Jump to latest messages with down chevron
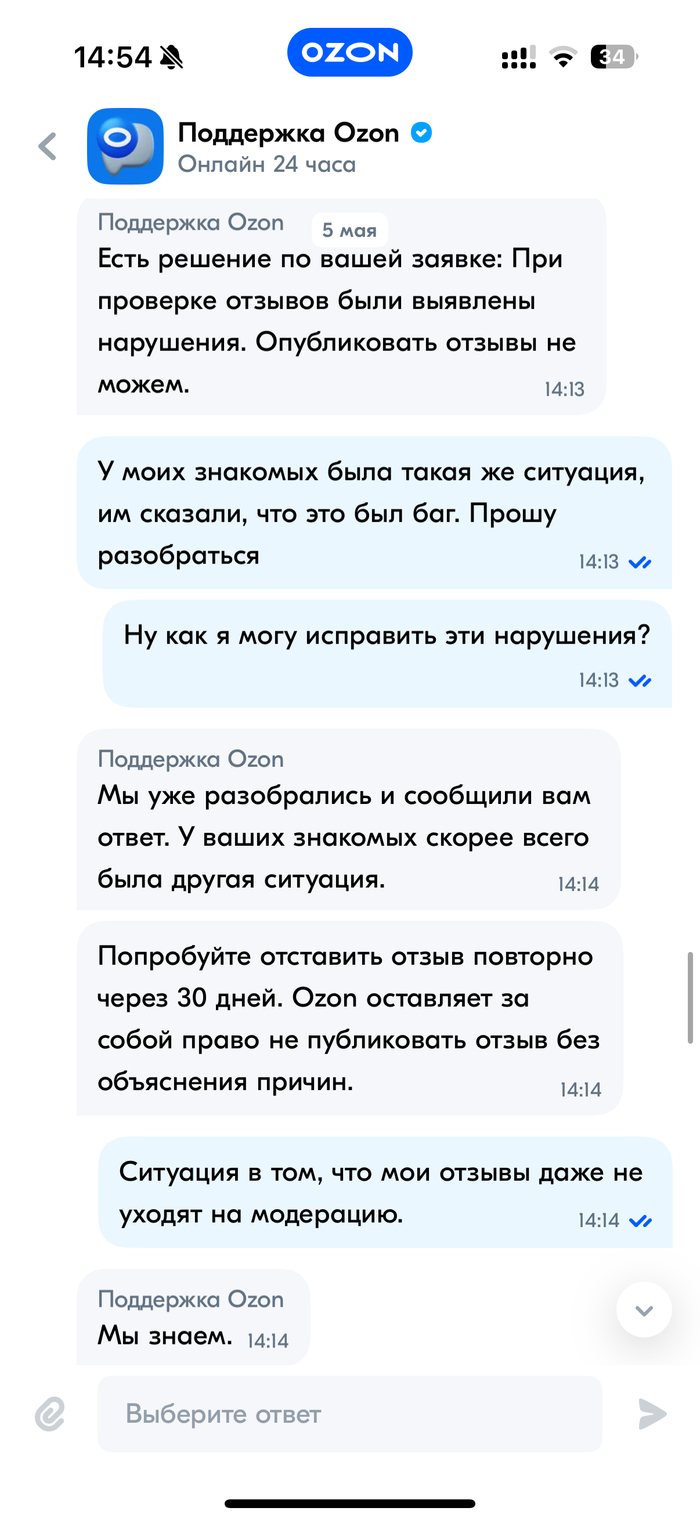 [644, 1310]
